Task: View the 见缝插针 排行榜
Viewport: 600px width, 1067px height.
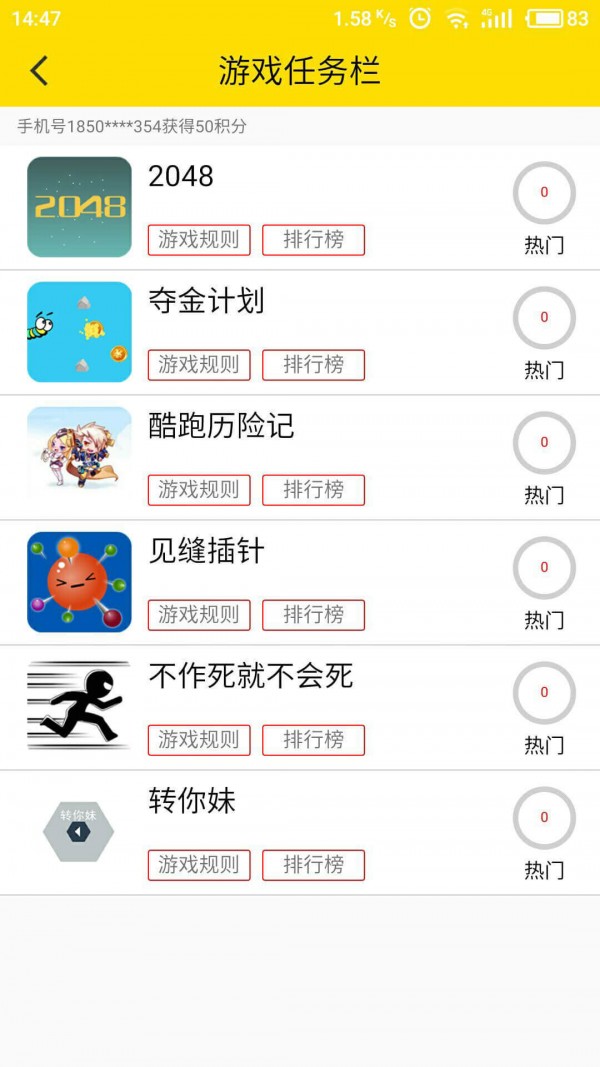Action: (313, 615)
